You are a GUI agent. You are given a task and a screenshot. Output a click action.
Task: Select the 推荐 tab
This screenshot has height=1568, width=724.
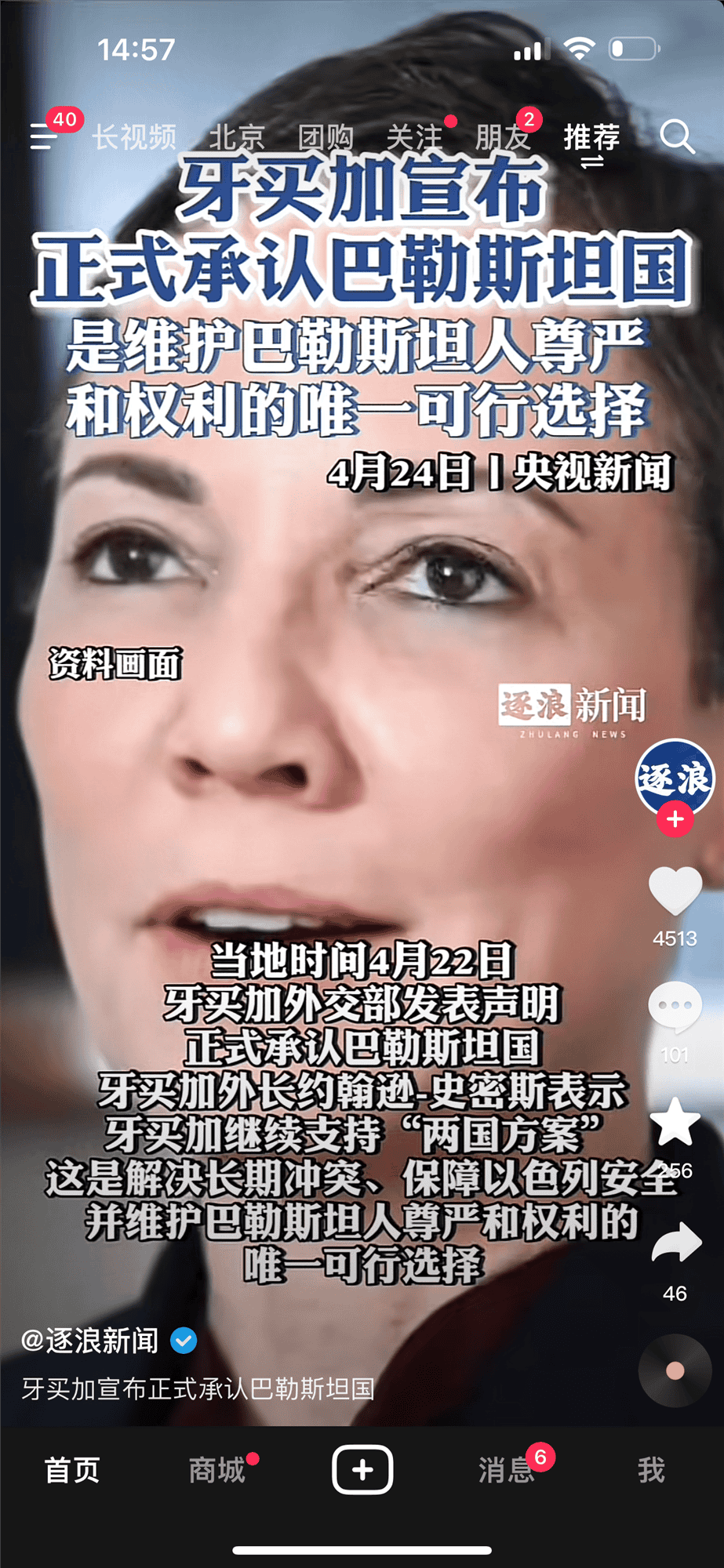(591, 137)
